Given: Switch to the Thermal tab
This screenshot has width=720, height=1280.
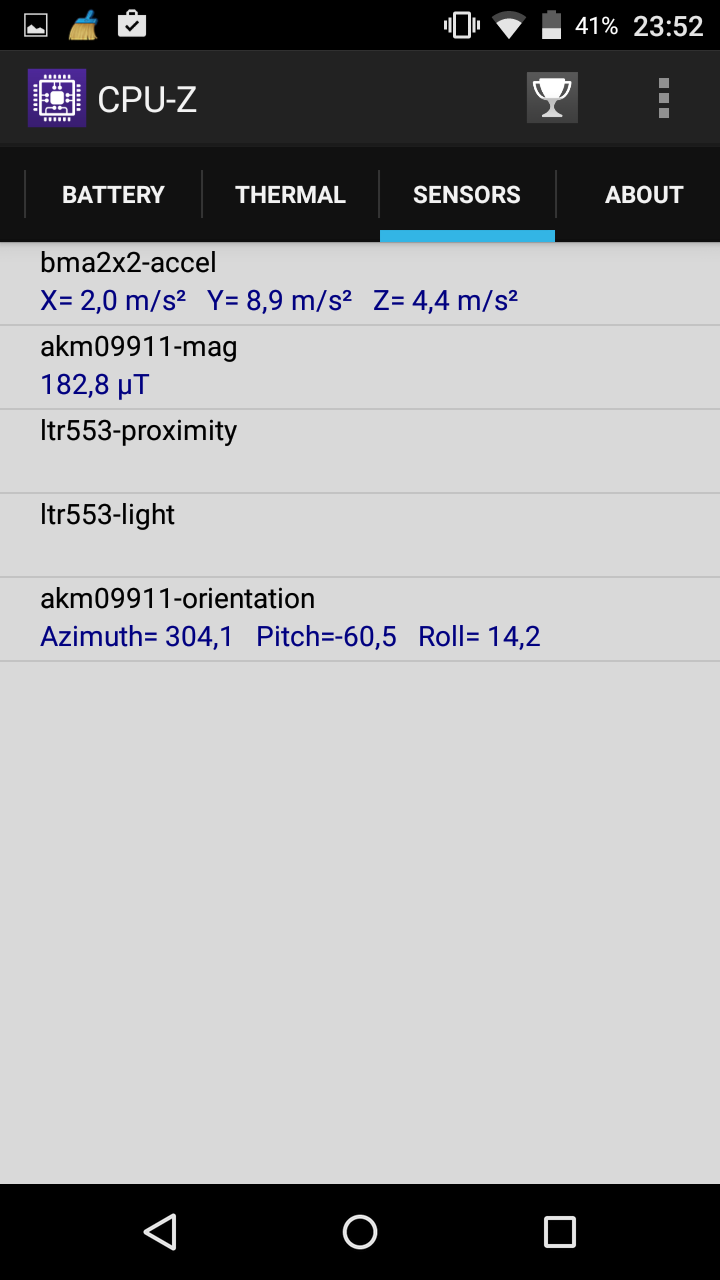Looking at the screenshot, I should (290, 195).
